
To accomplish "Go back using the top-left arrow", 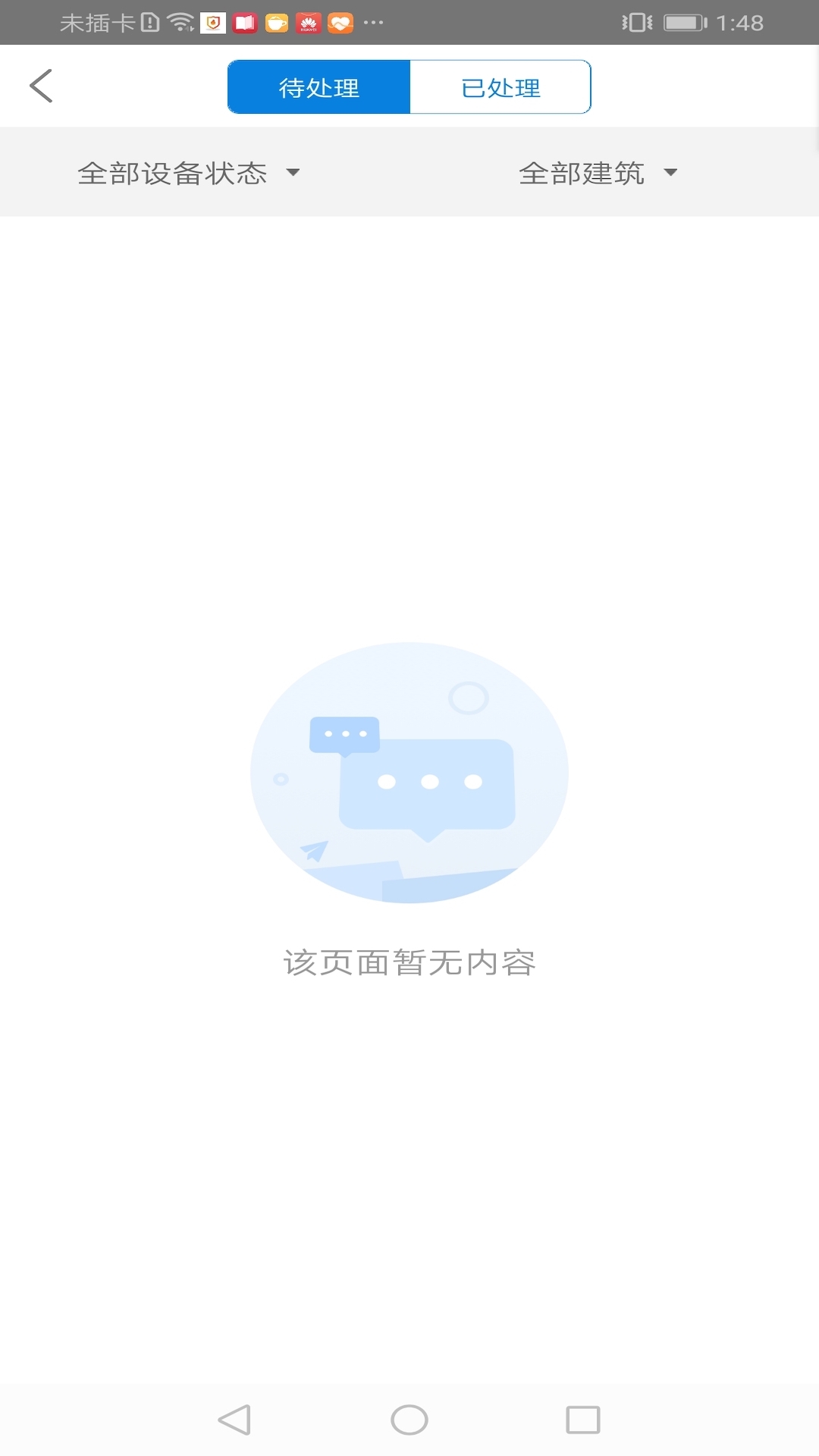I will [x=41, y=86].
